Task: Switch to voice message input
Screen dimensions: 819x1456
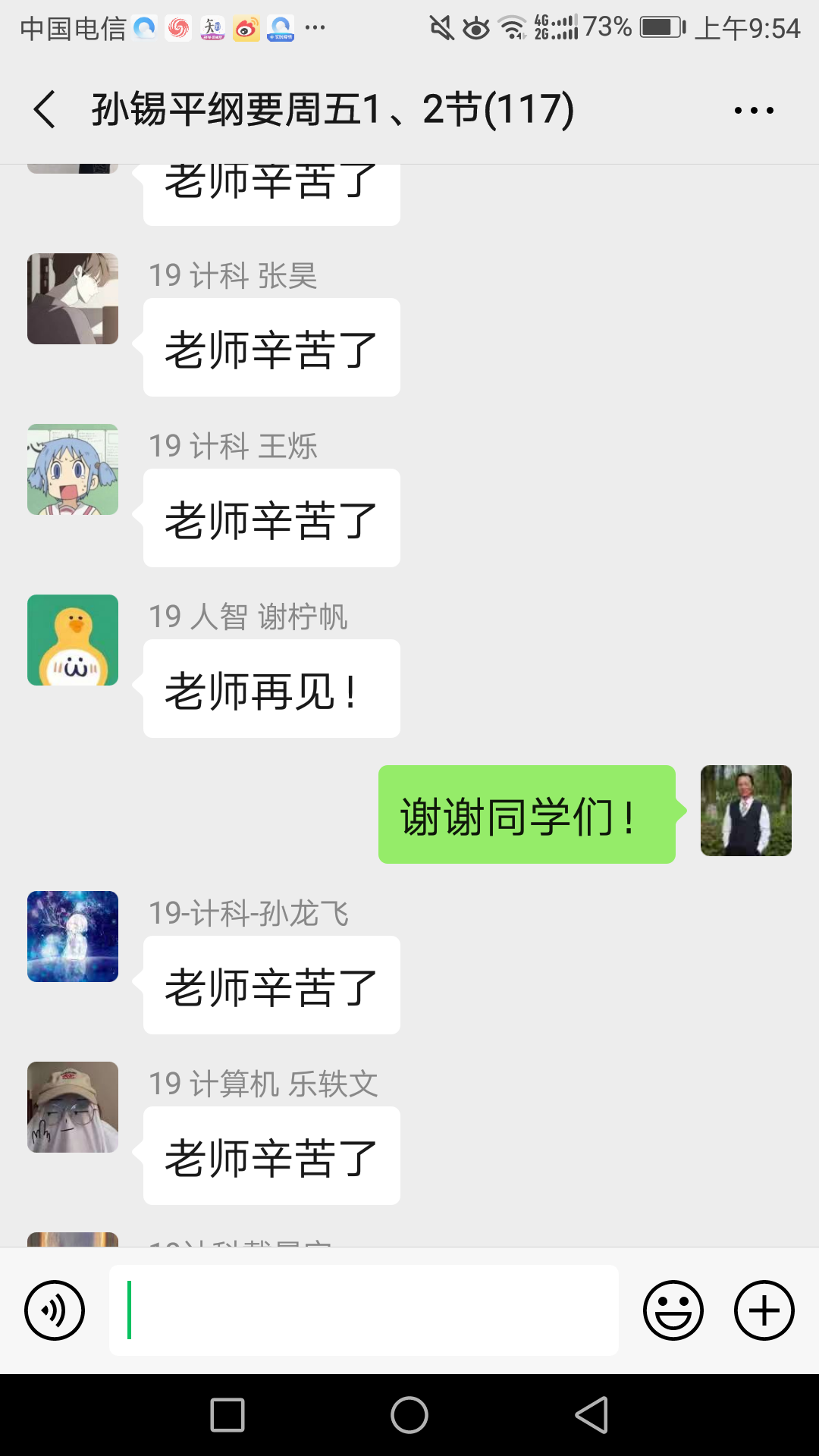Action: 55,1310
